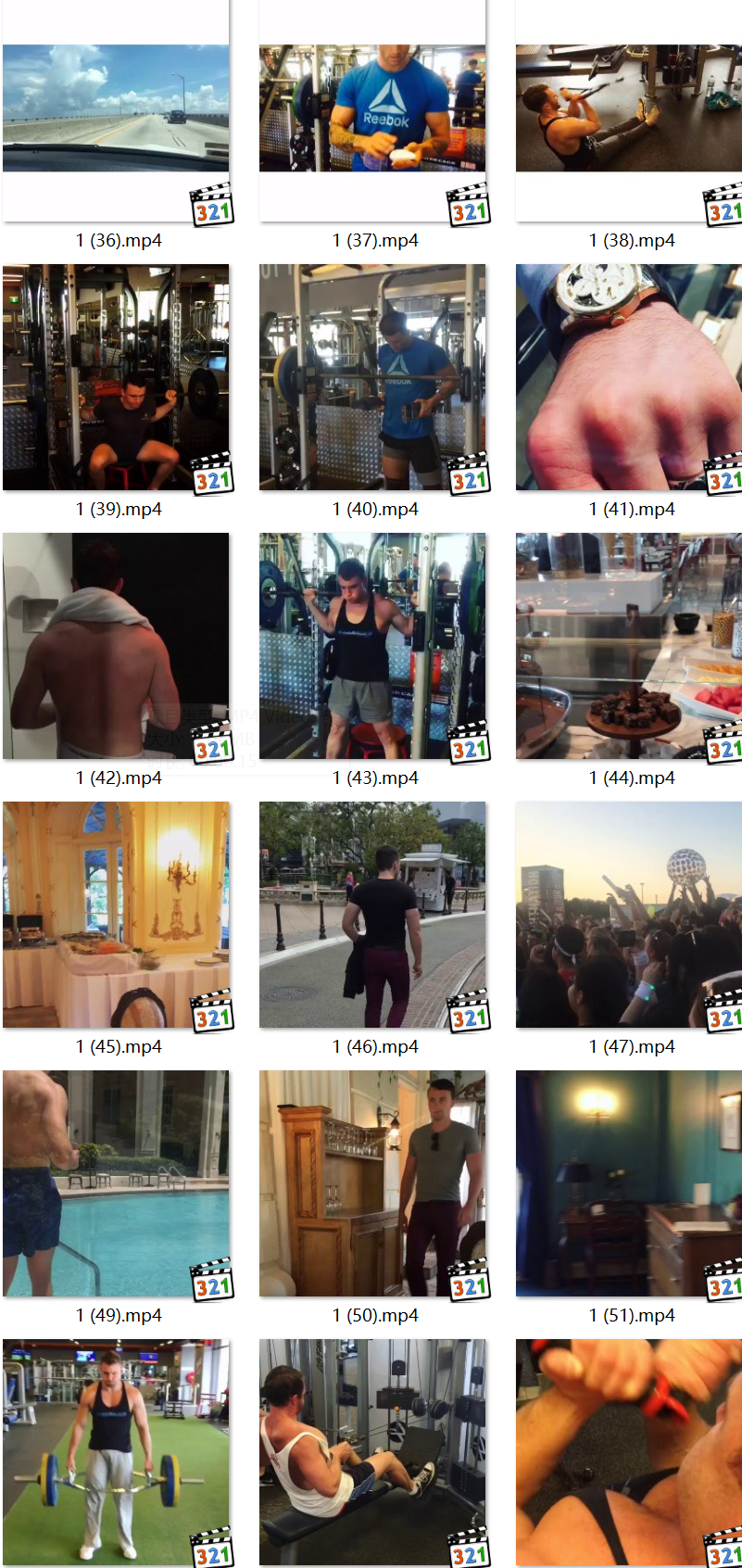Open video file 1 (51).mp4
The width and height of the screenshot is (742, 1568).
(x=629, y=1183)
